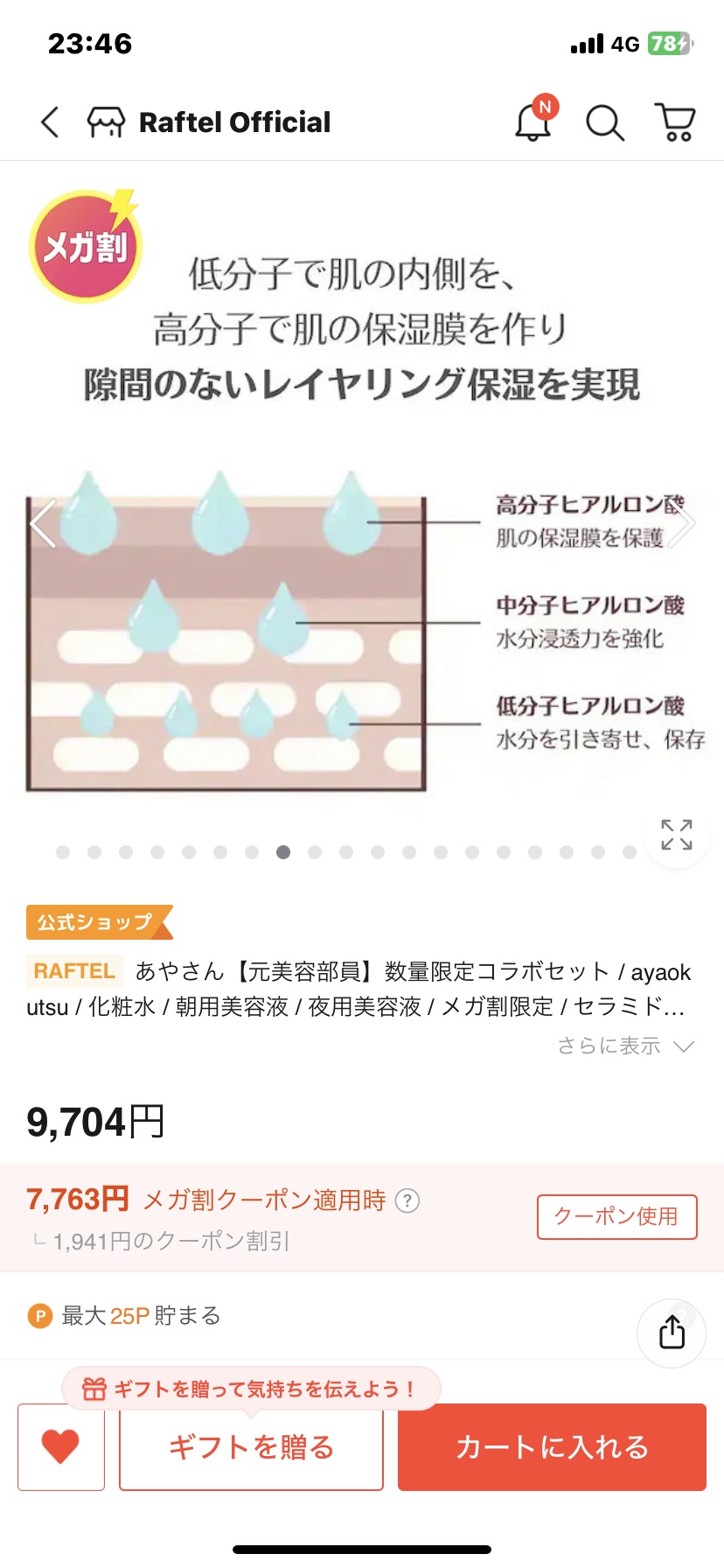Expand the product image to fullscreen
Screen dimensions: 724x1568
coord(677,835)
